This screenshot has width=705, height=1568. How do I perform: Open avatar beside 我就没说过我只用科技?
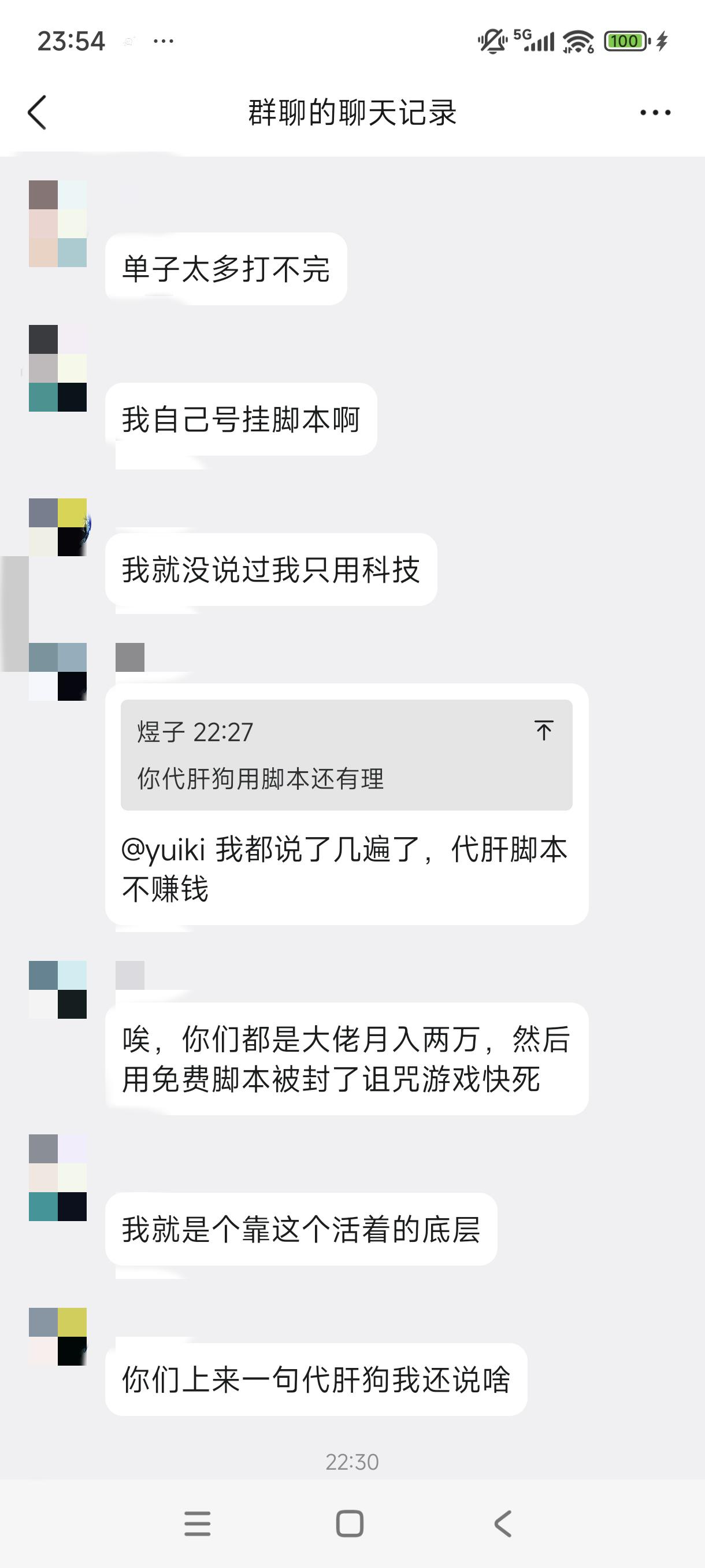pyautogui.click(x=58, y=527)
